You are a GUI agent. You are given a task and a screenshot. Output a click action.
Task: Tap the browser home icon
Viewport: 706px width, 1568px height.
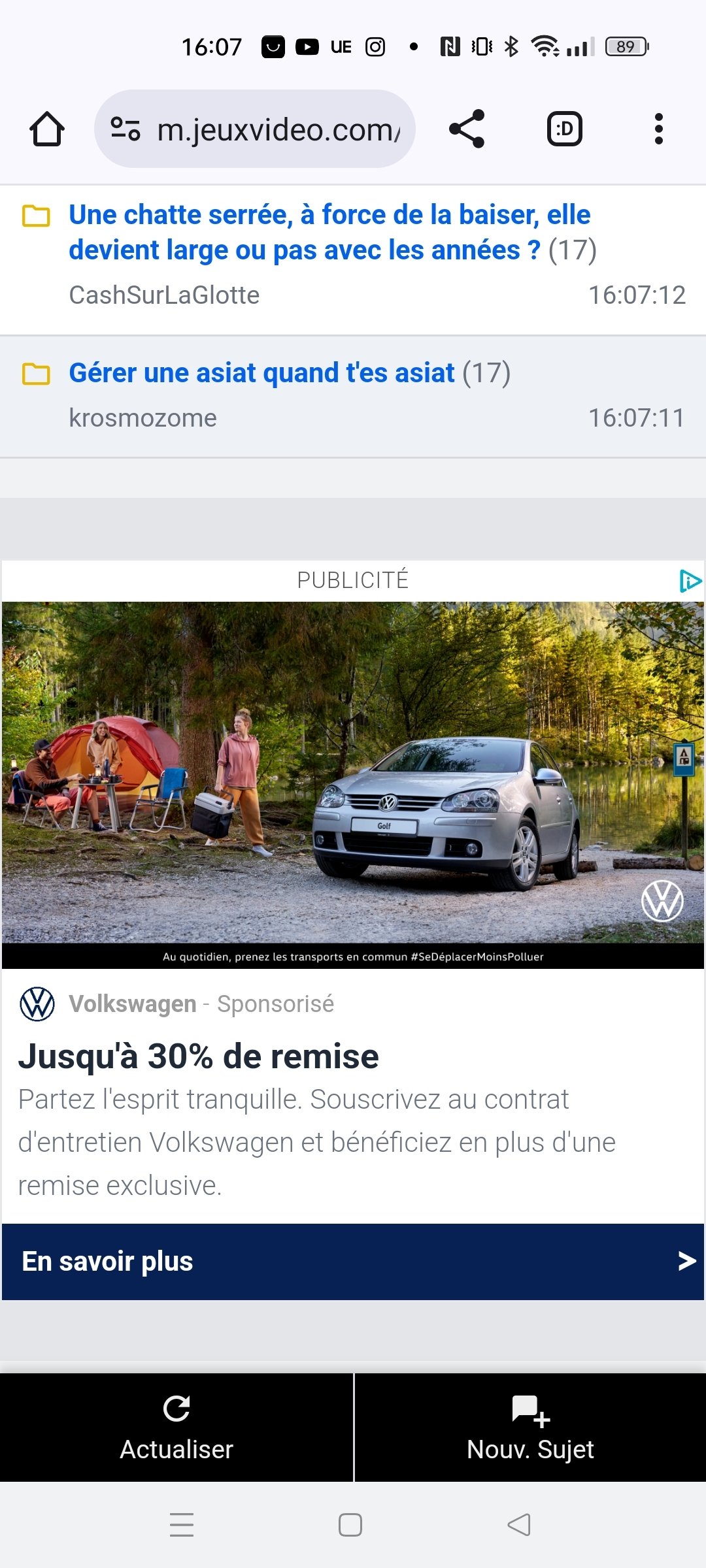pyautogui.click(x=47, y=129)
